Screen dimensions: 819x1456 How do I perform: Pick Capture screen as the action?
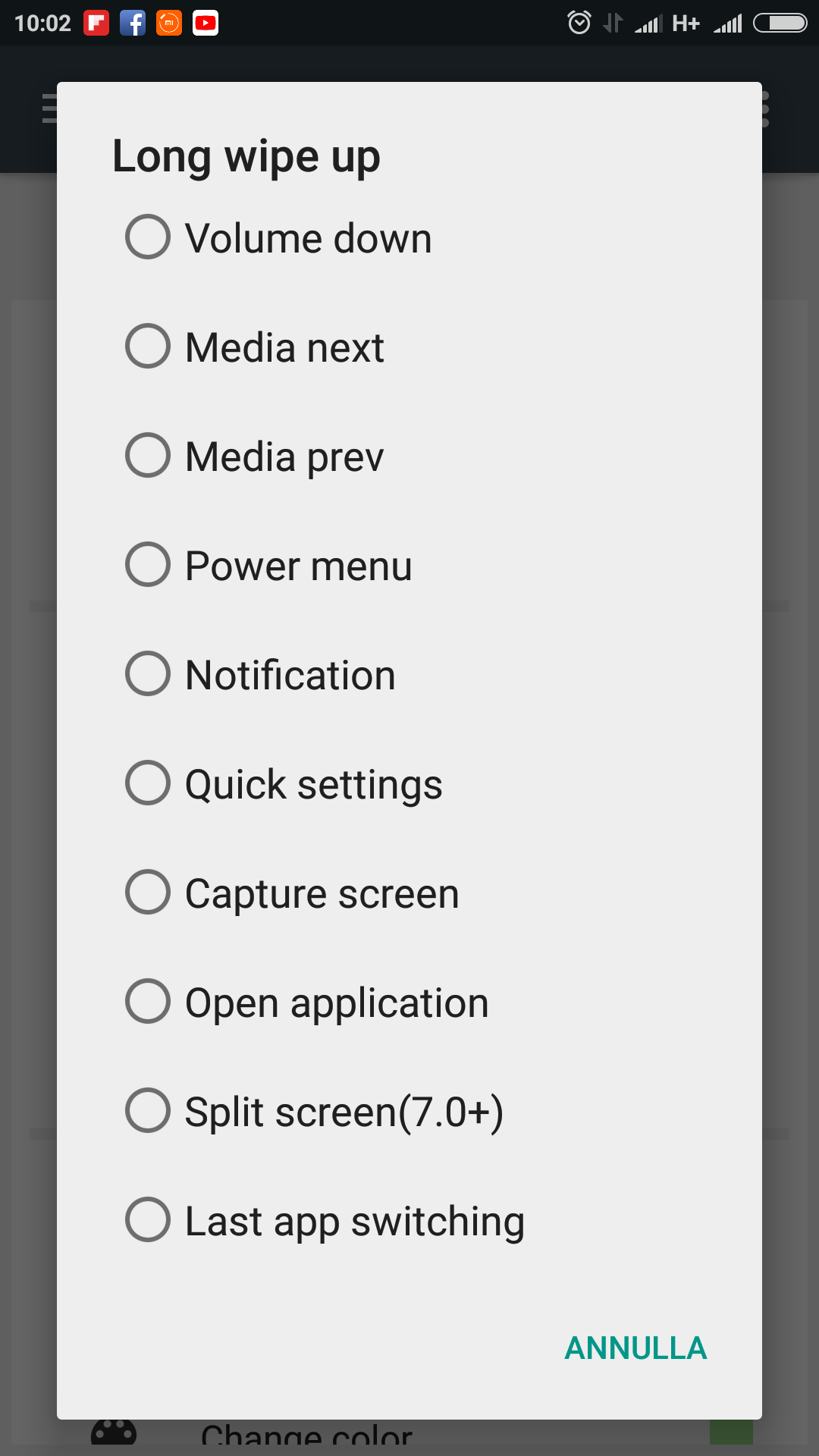[x=409, y=893]
